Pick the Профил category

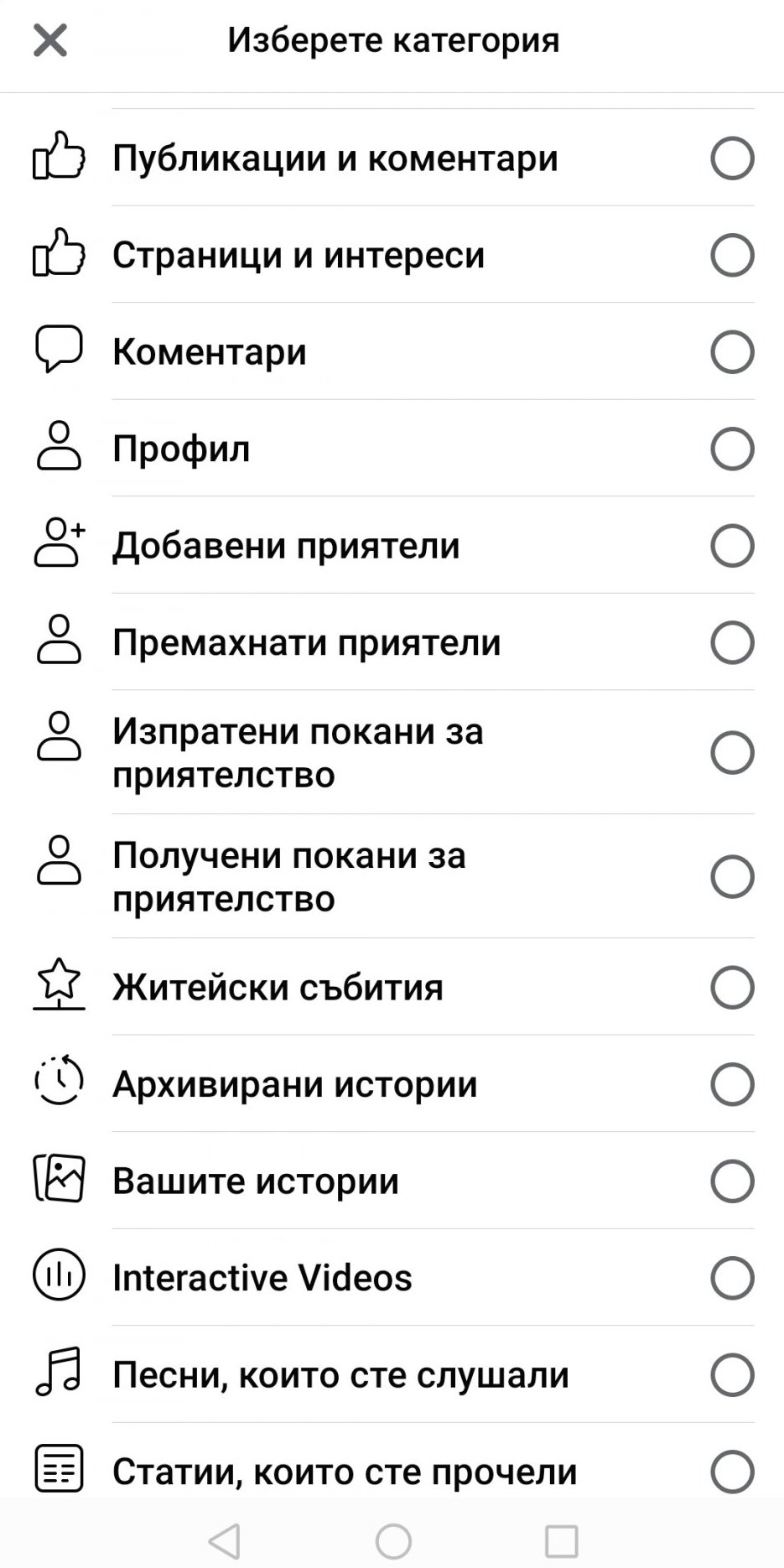[x=732, y=449]
